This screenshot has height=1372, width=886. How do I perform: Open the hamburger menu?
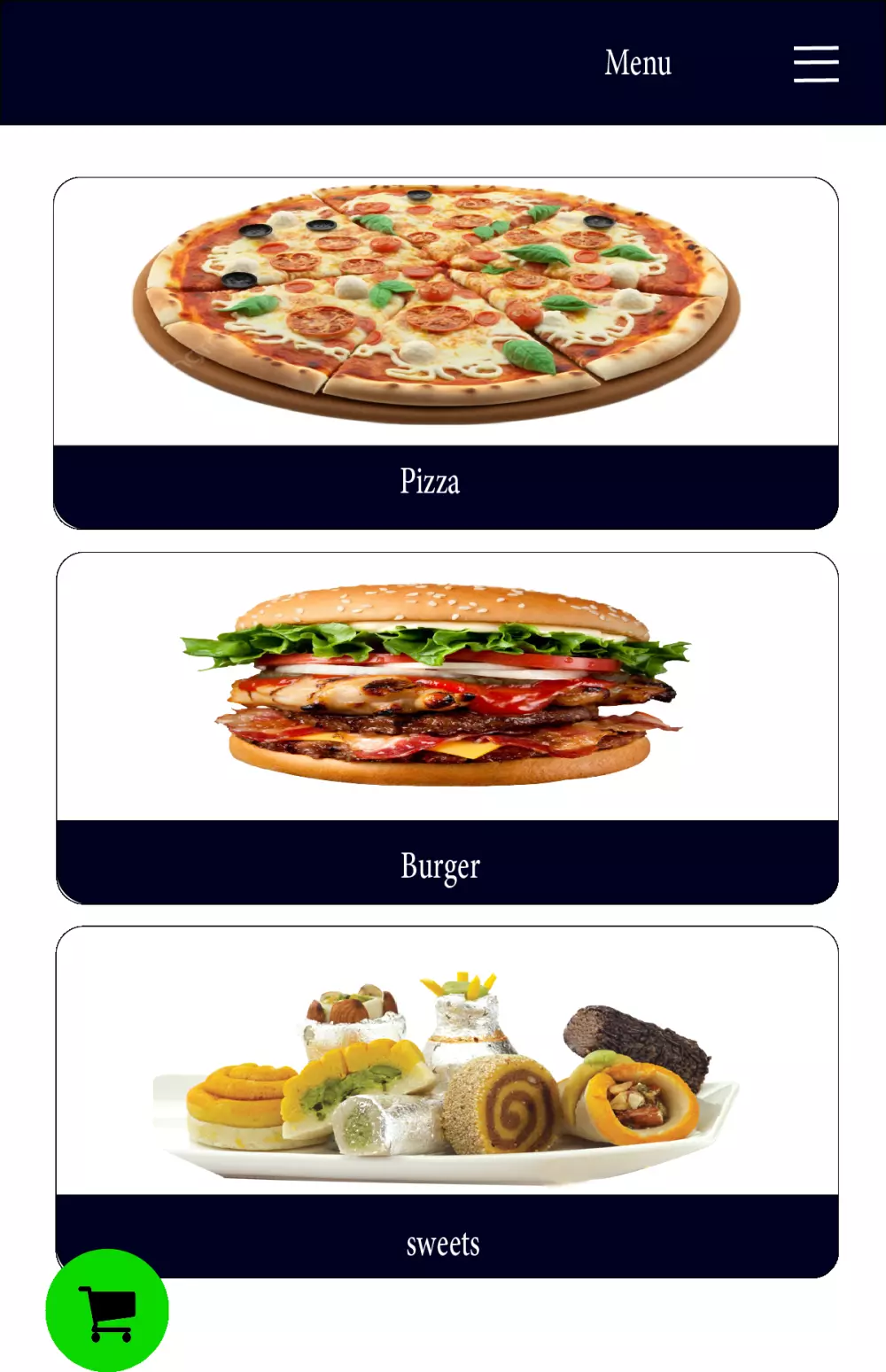[x=816, y=64]
